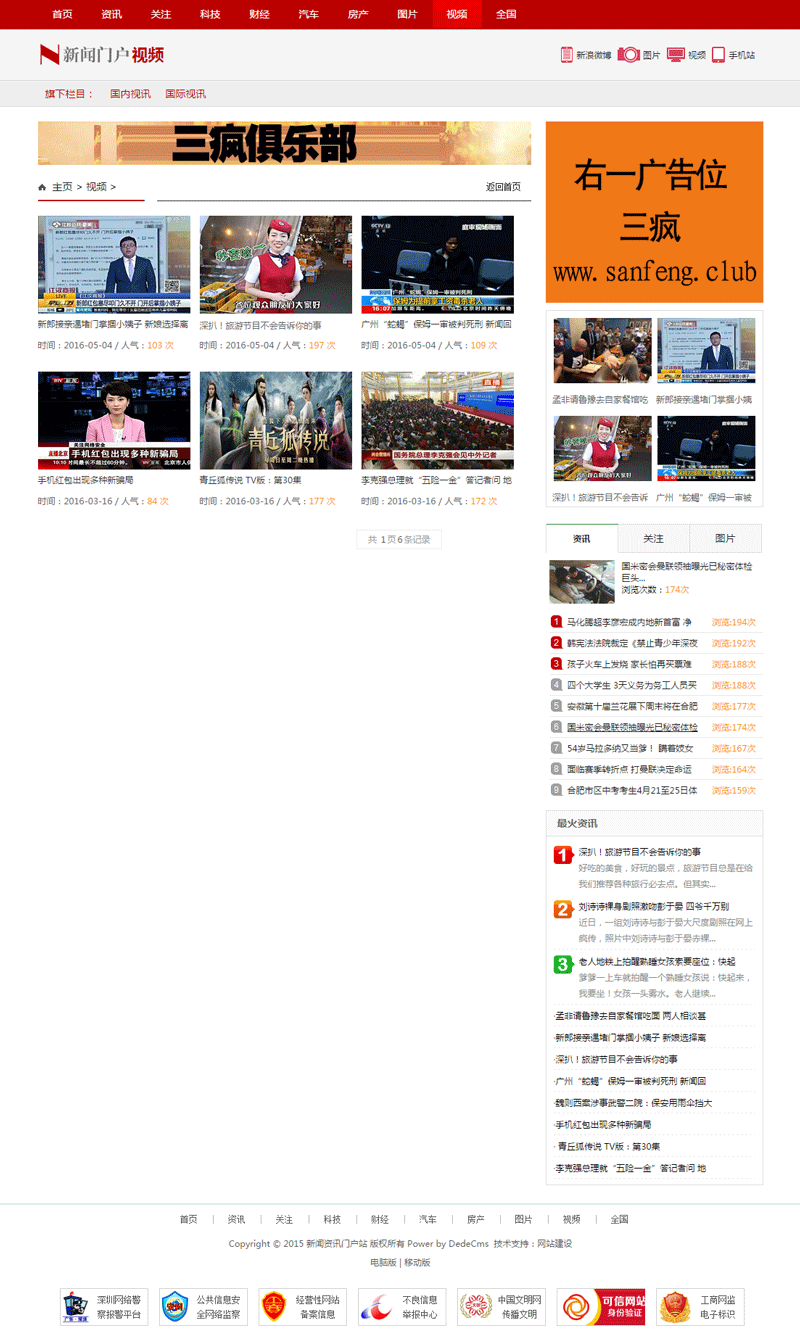Click the Sina Weibo phone icon in header
Screen dimensions: 800x1340
566,54
